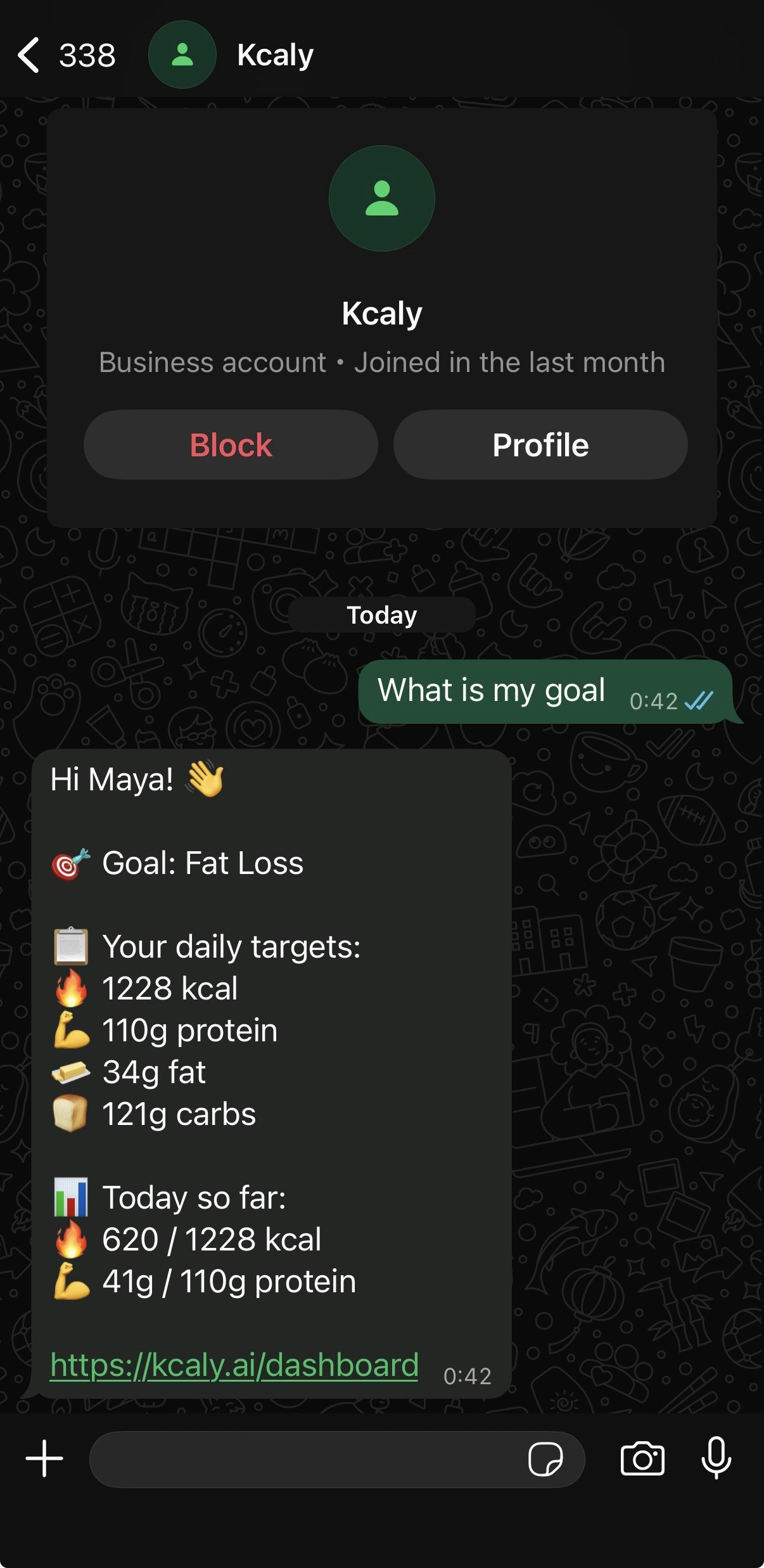The image size is (764, 1568).
Task: Open Kcaly contact info from the header
Action: click(x=275, y=55)
